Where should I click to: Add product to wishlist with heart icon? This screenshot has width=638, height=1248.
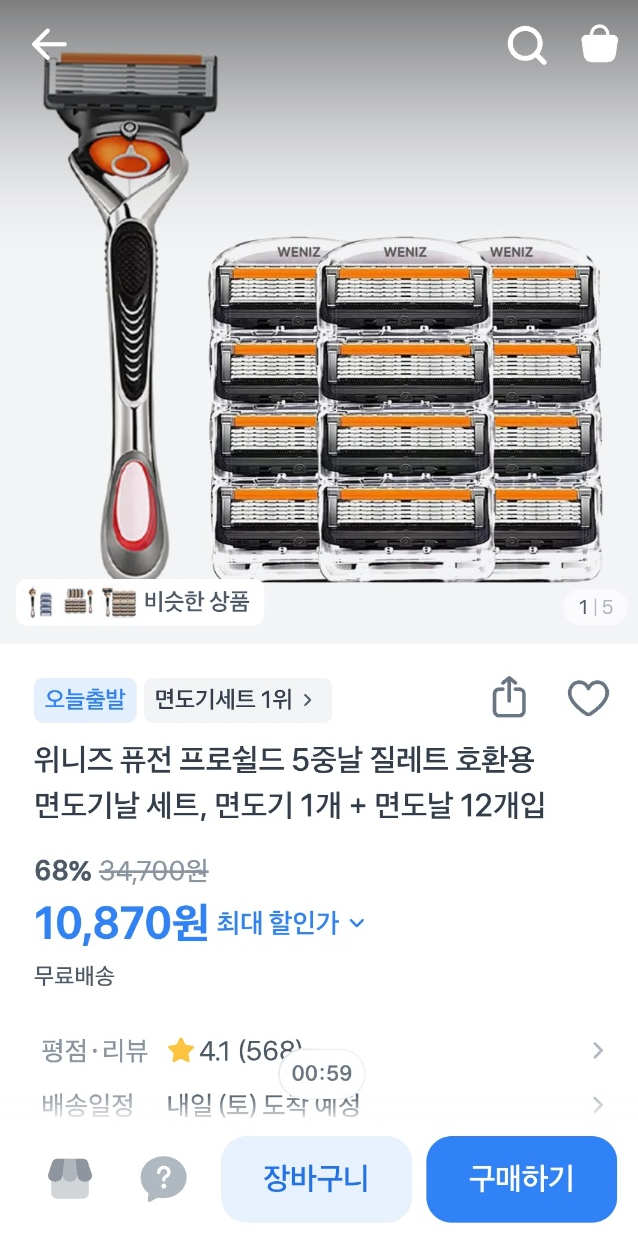588,698
